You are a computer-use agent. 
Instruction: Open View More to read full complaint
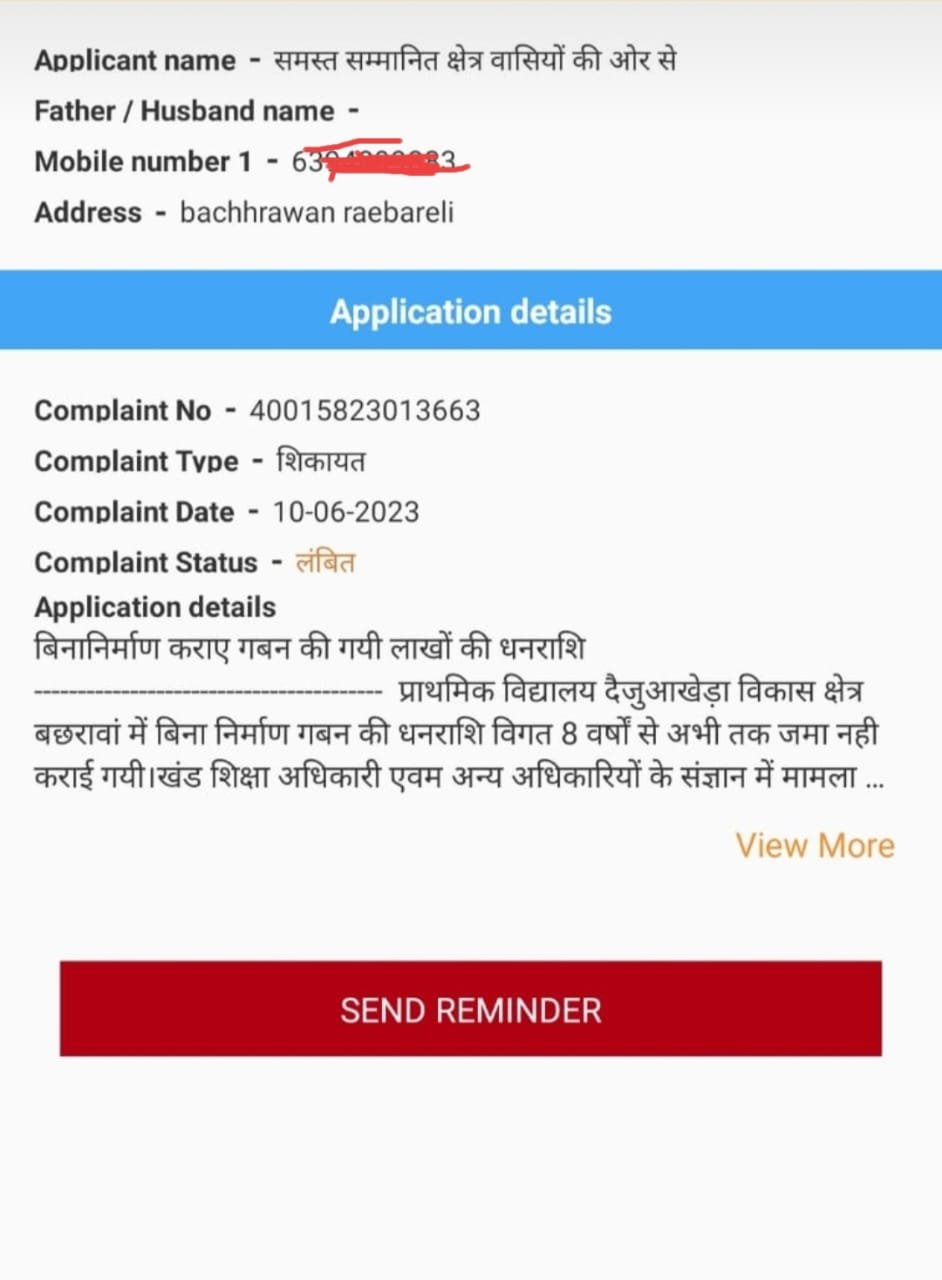(815, 845)
